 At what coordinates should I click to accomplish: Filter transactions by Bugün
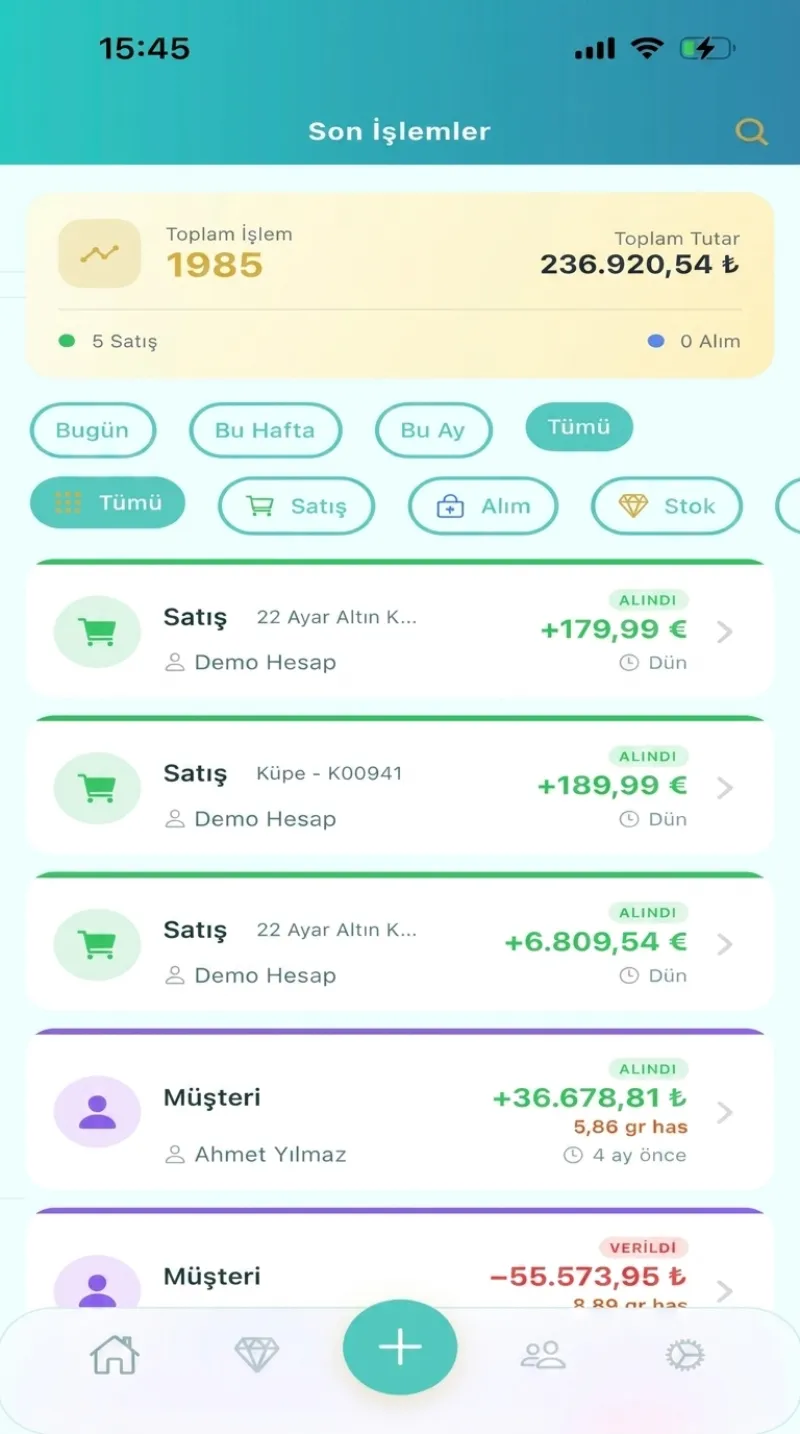coord(92,430)
